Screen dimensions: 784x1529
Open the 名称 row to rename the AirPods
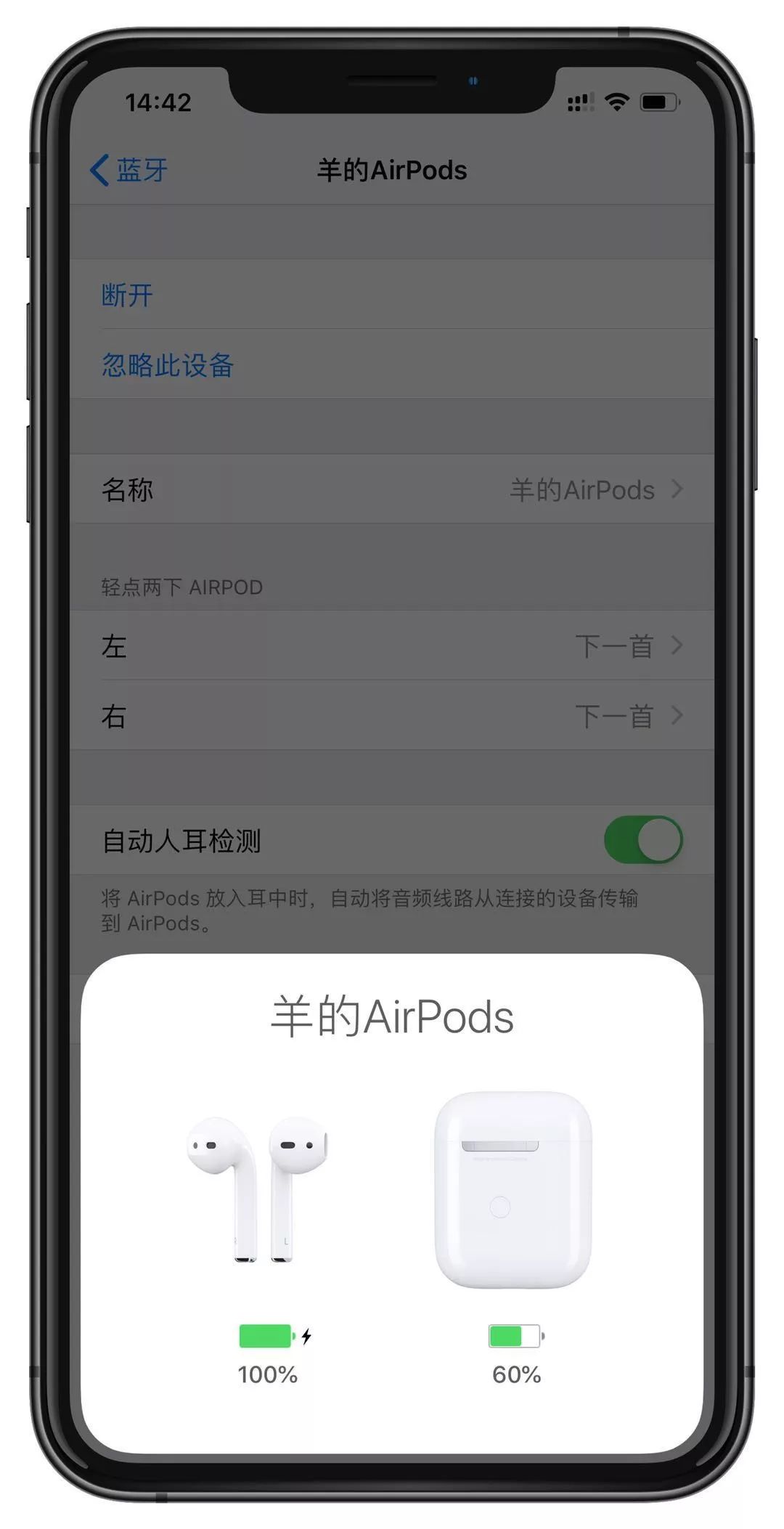click(x=392, y=489)
